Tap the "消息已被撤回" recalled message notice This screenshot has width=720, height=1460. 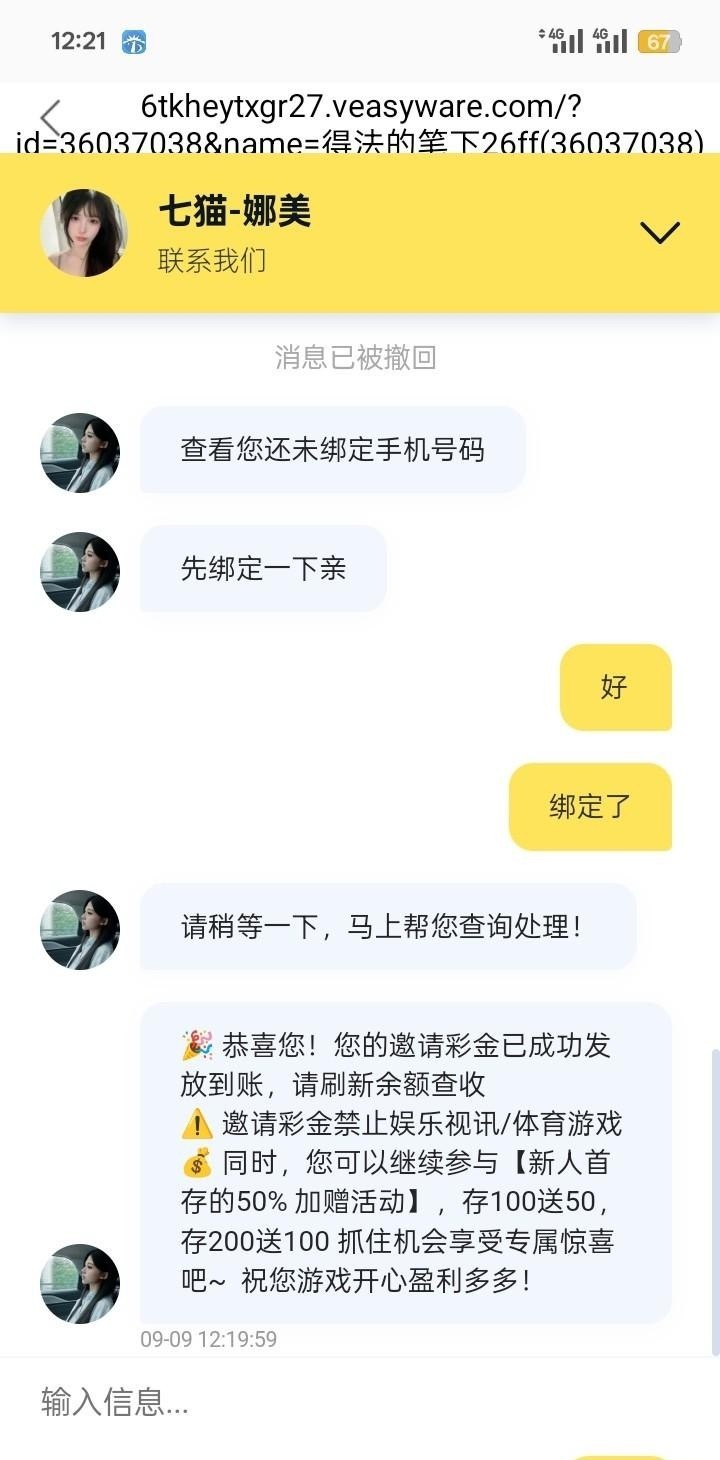pos(360,358)
